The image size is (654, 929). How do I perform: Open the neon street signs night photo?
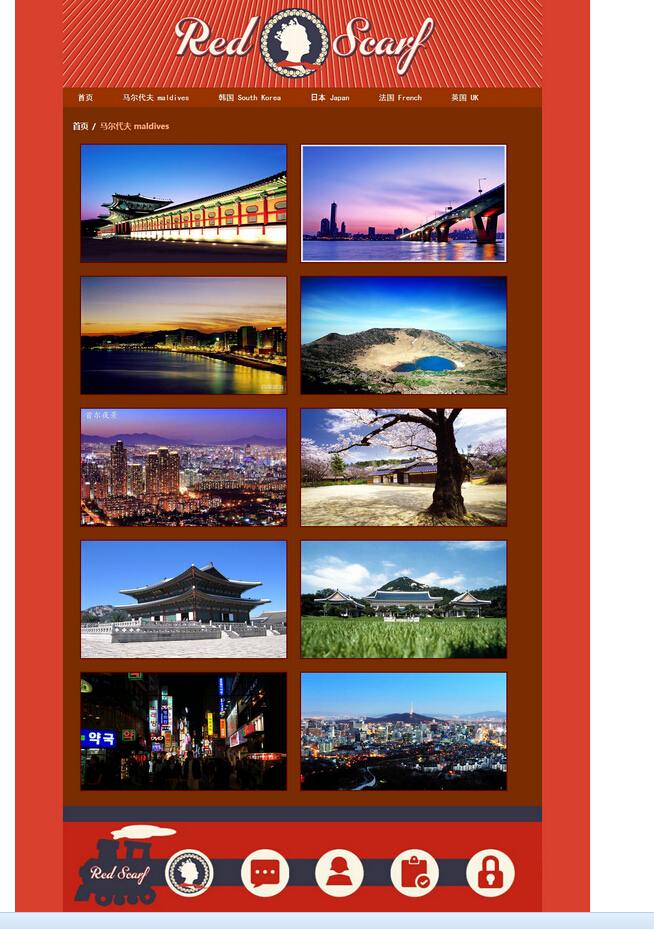coord(184,731)
